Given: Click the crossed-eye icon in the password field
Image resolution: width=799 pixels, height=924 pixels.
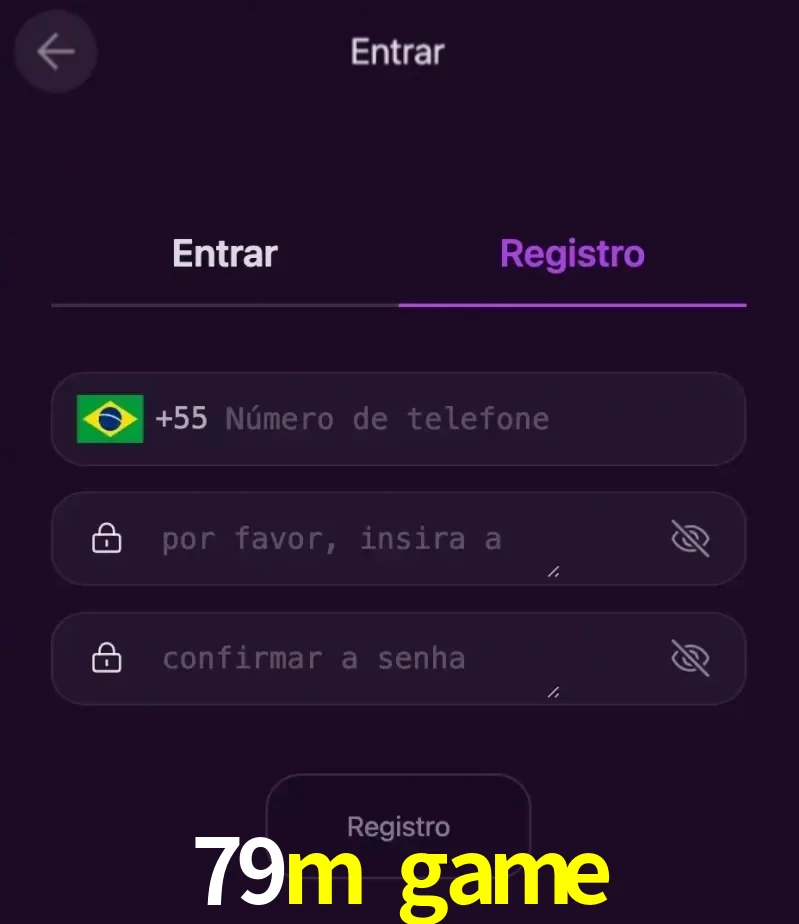Looking at the screenshot, I should 692,538.
